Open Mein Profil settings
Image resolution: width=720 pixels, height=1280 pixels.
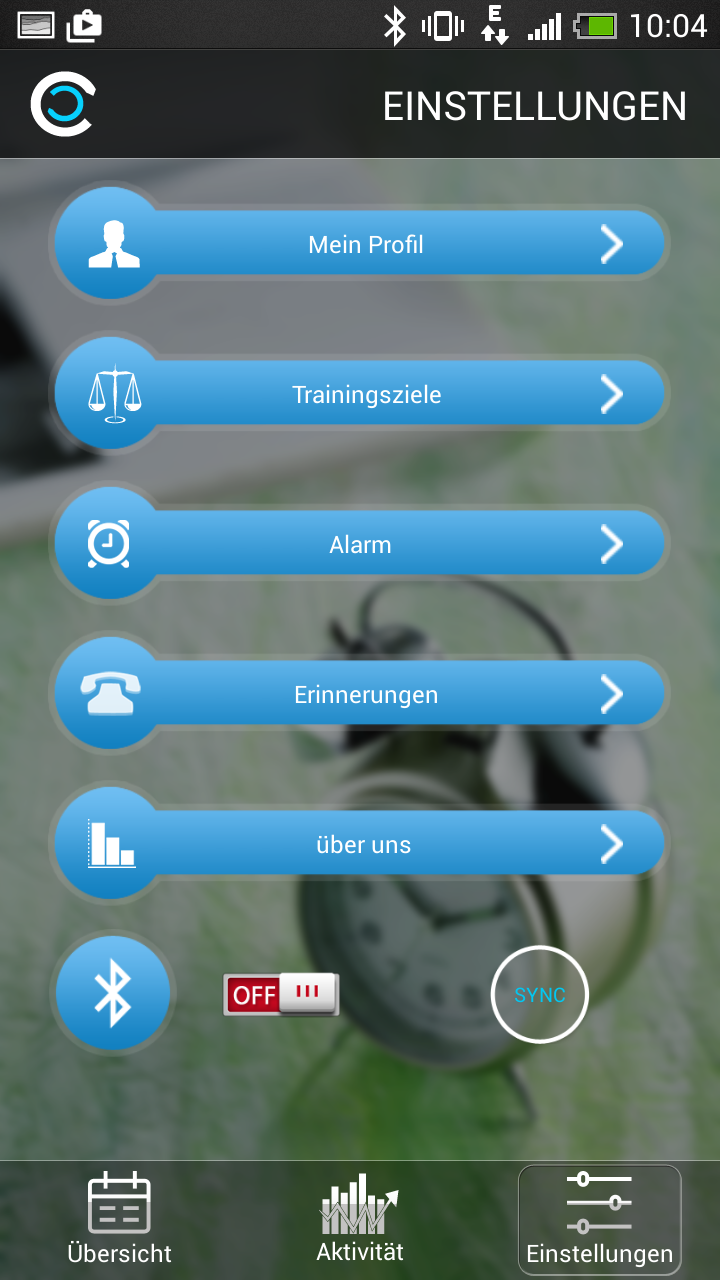(x=365, y=244)
